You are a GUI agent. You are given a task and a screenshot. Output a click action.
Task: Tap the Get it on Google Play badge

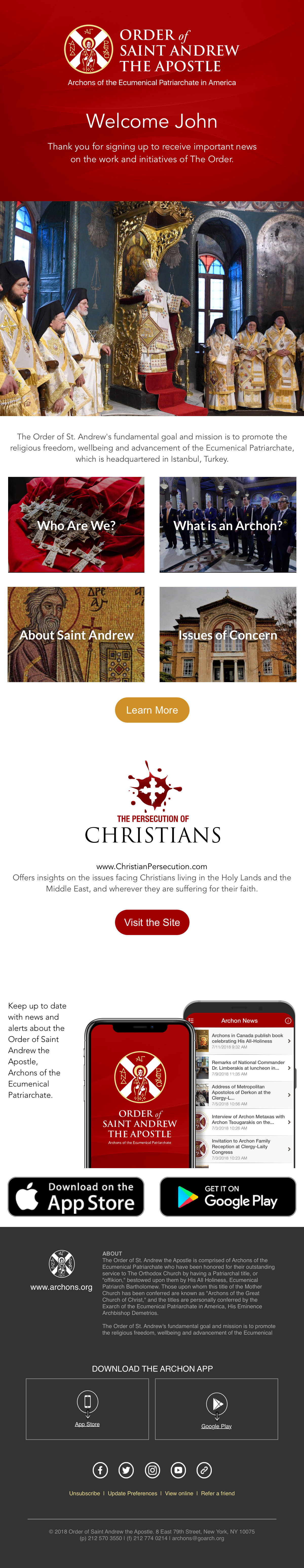tap(227, 1197)
